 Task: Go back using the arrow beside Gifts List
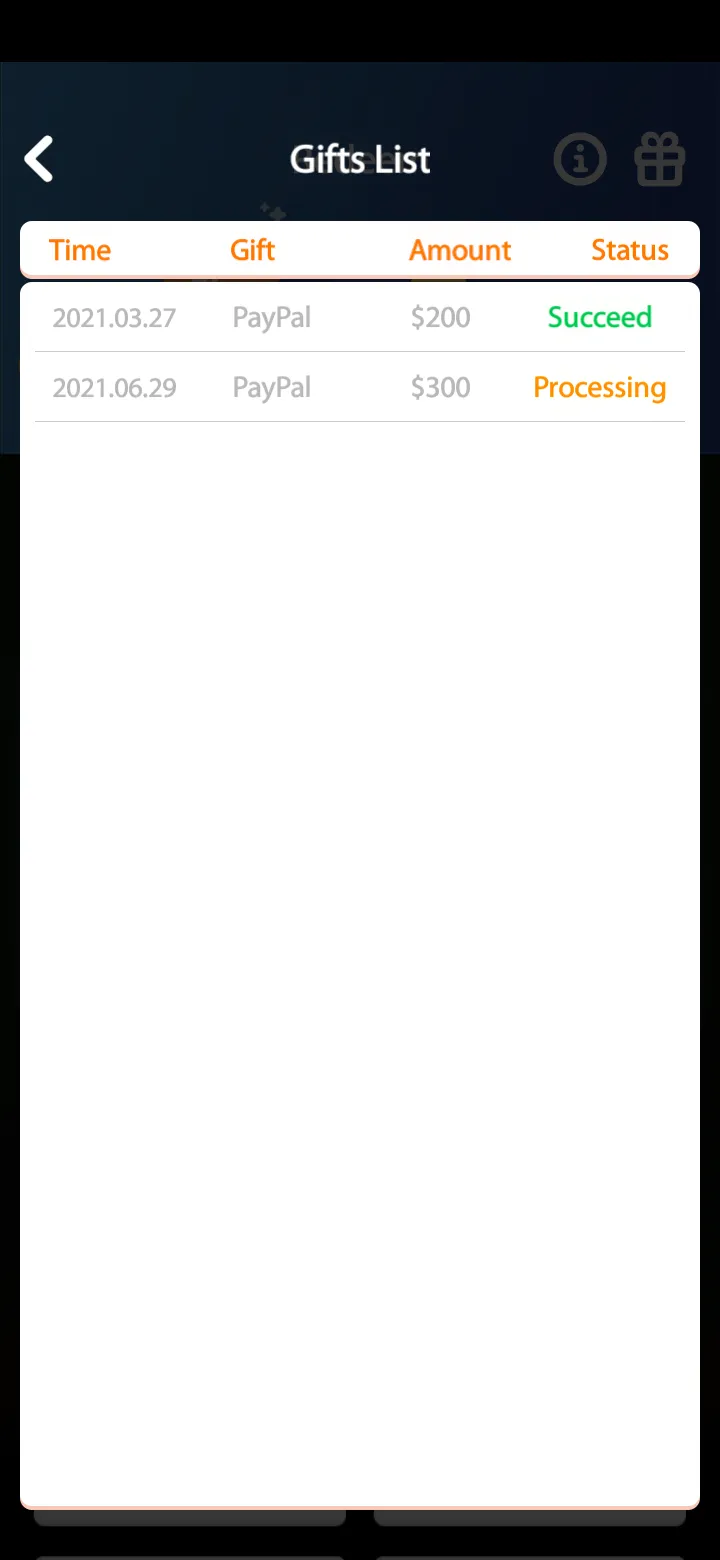[39, 159]
